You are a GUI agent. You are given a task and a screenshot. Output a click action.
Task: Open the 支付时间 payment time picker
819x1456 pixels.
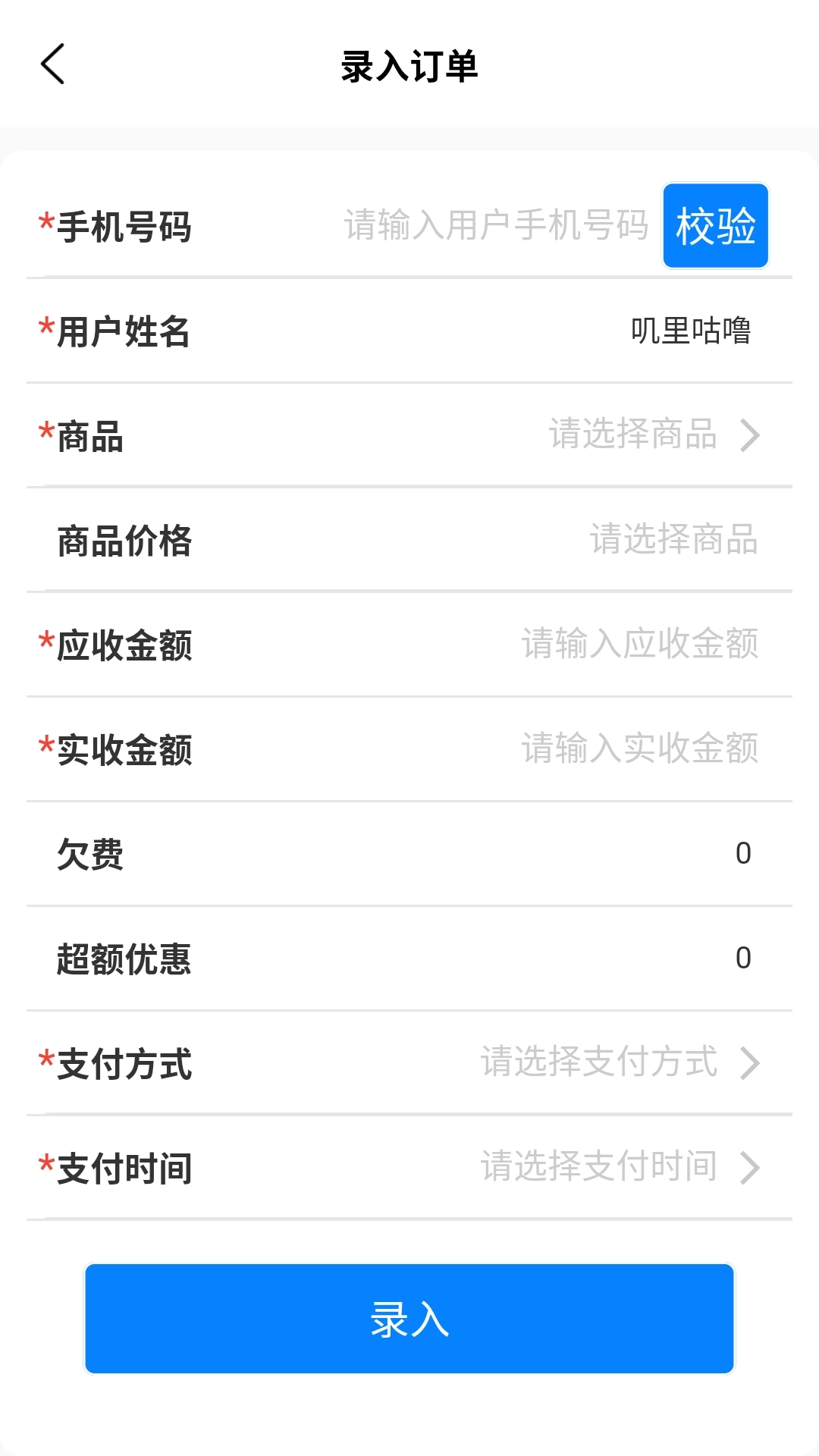[750, 1168]
